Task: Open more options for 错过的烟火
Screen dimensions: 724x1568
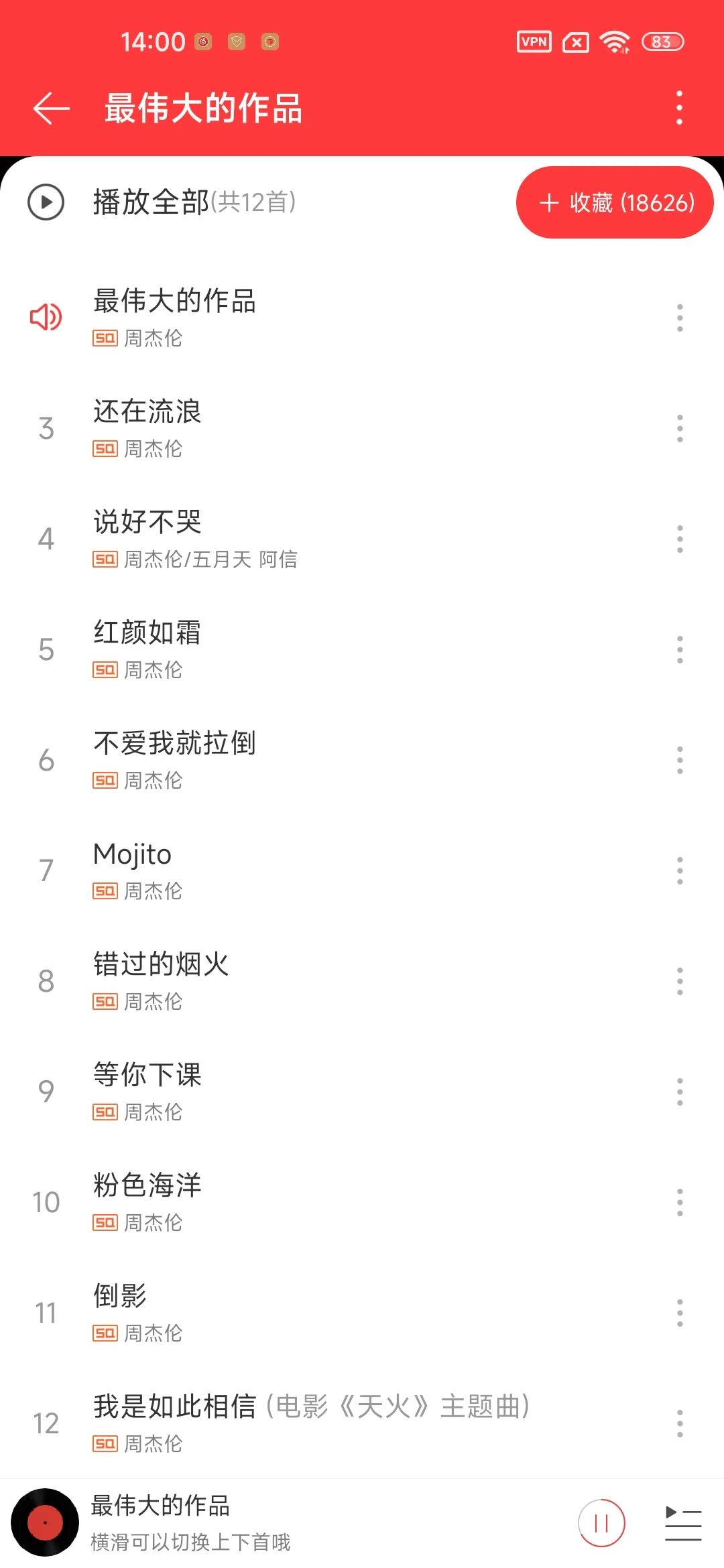Action: [679, 982]
